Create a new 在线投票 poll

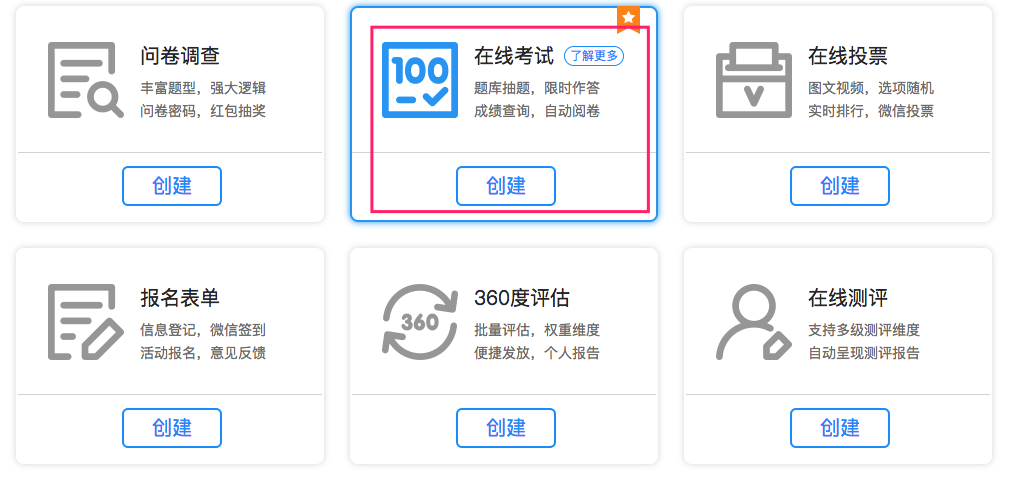[x=839, y=186]
